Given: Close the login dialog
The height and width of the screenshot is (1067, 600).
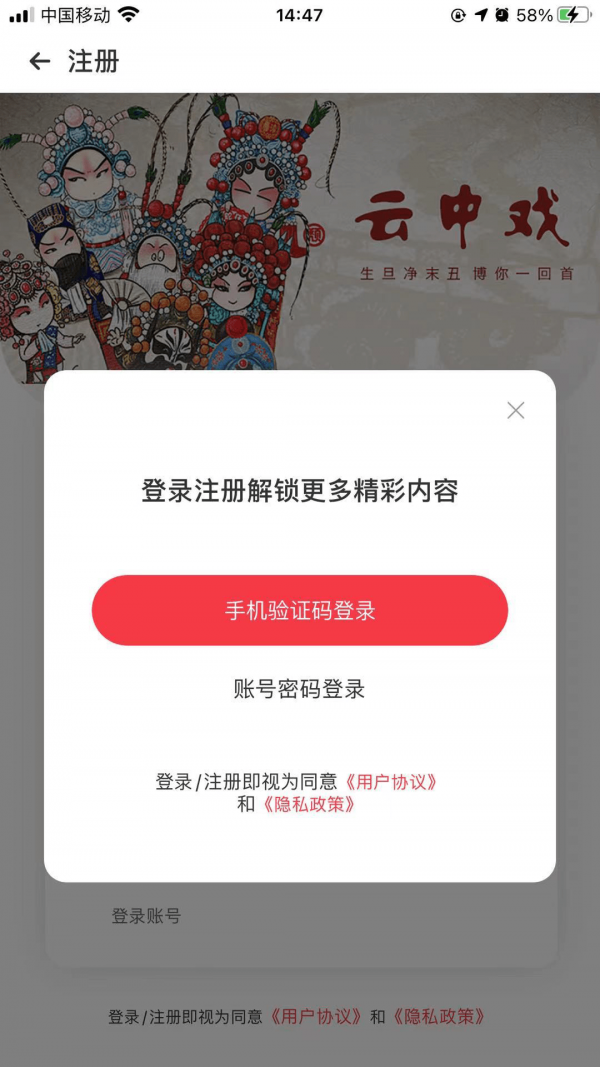Looking at the screenshot, I should [x=515, y=410].
